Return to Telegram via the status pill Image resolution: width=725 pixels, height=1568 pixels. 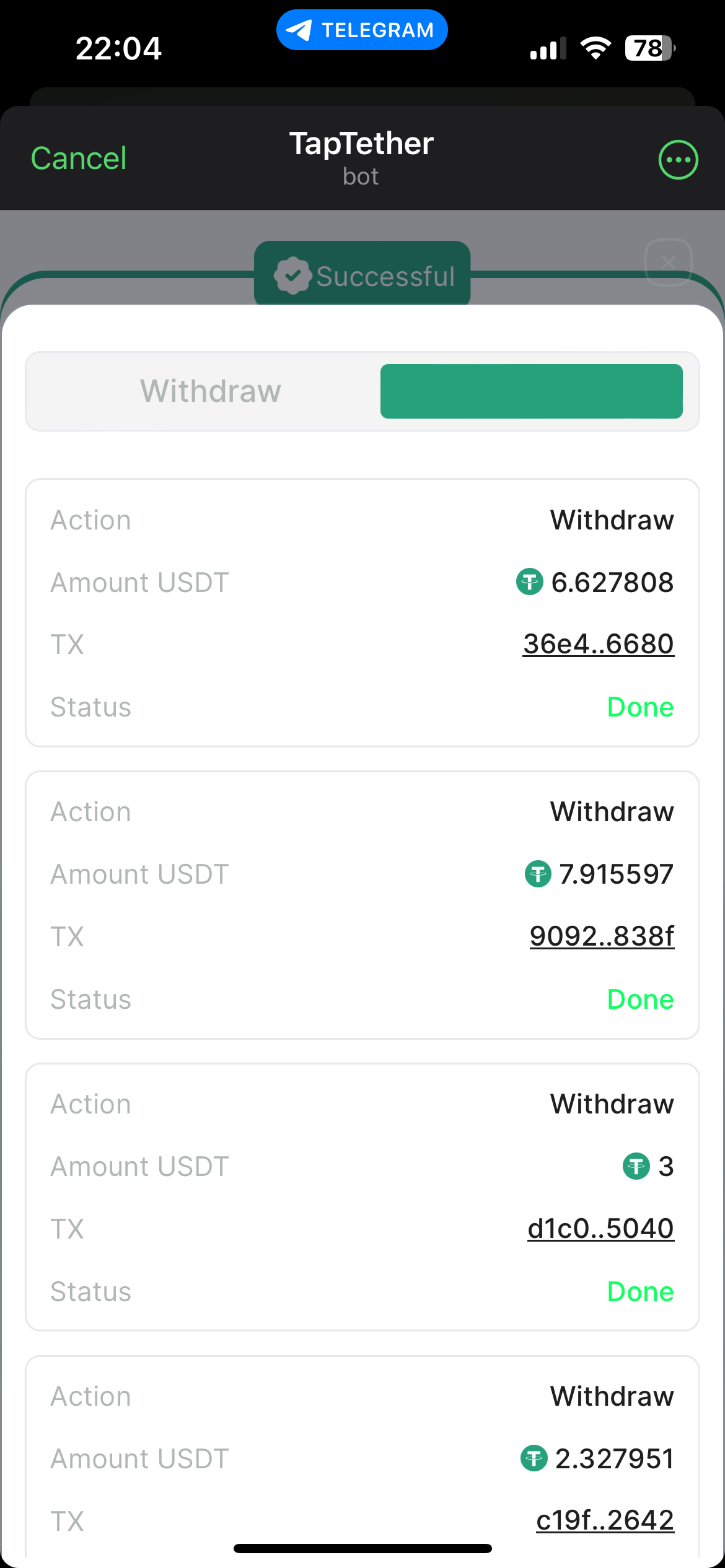(x=362, y=30)
